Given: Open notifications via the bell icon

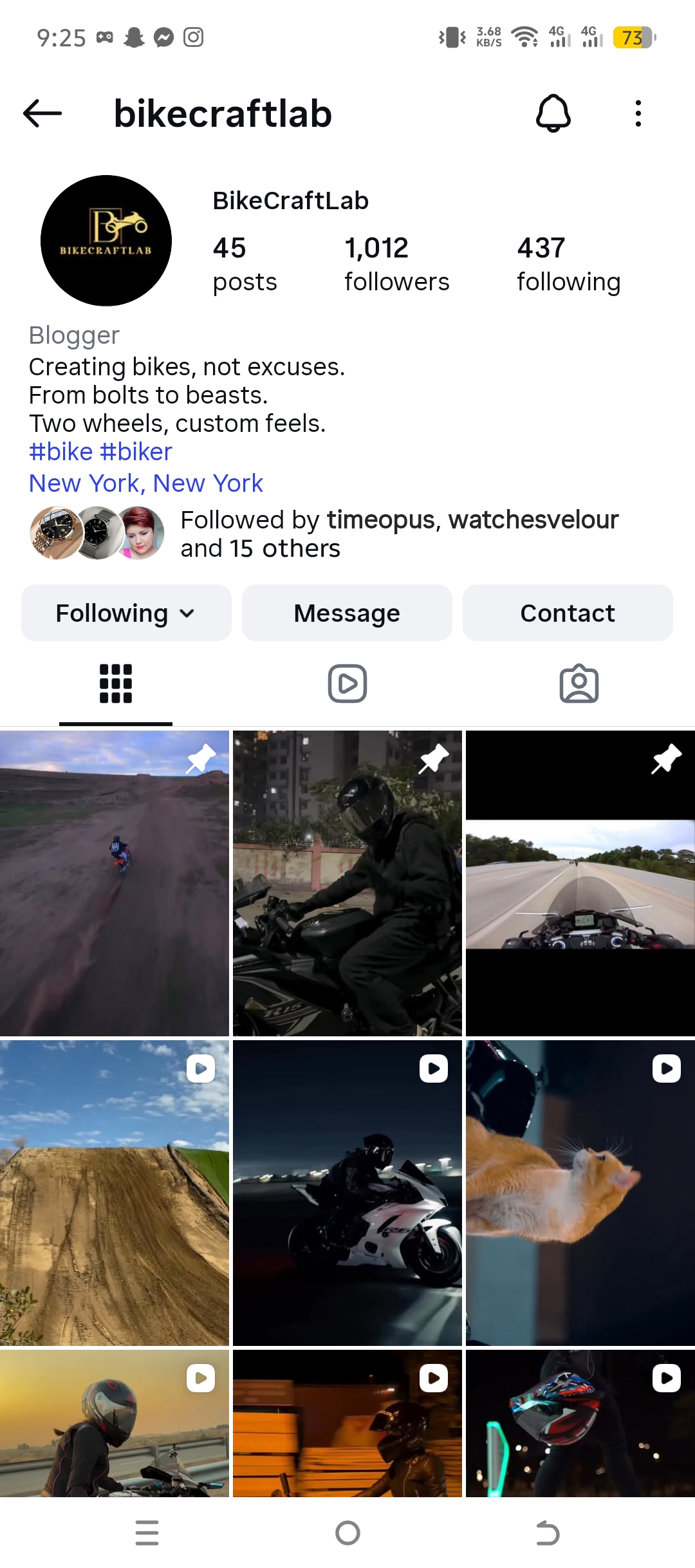Looking at the screenshot, I should pyautogui.click(x=552, y=113).
